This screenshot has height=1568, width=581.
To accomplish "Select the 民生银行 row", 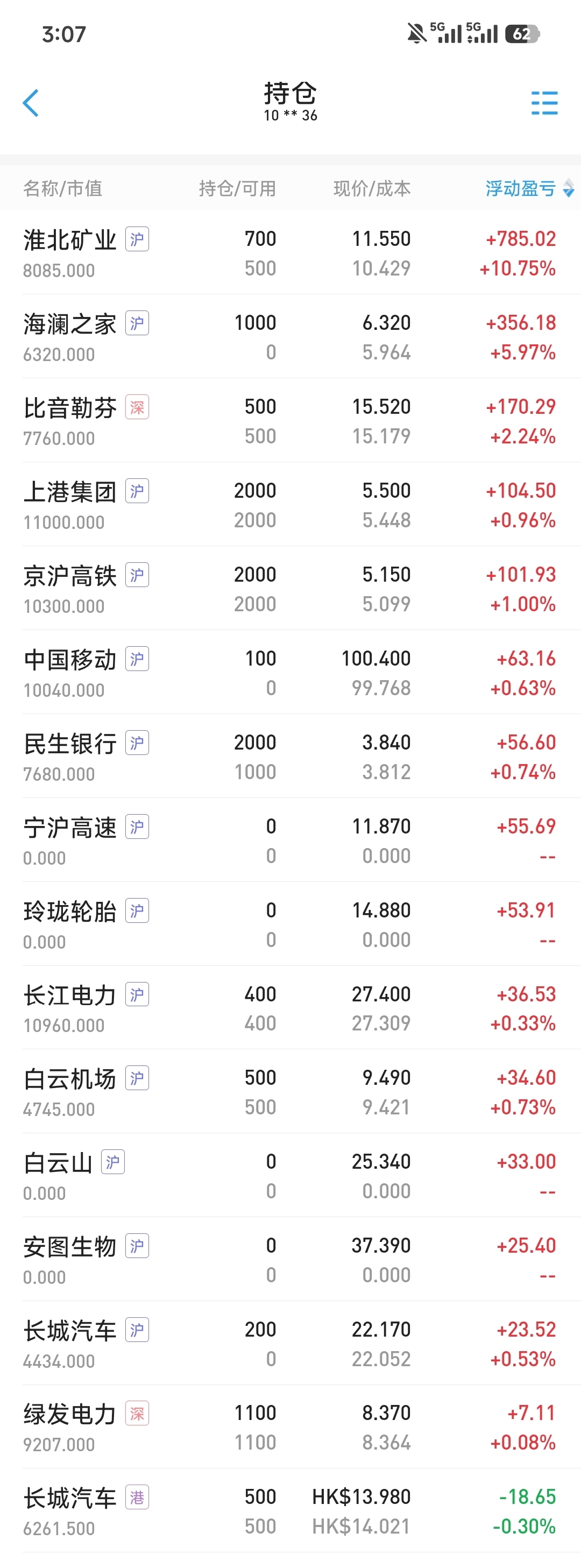I will point(290,757).
